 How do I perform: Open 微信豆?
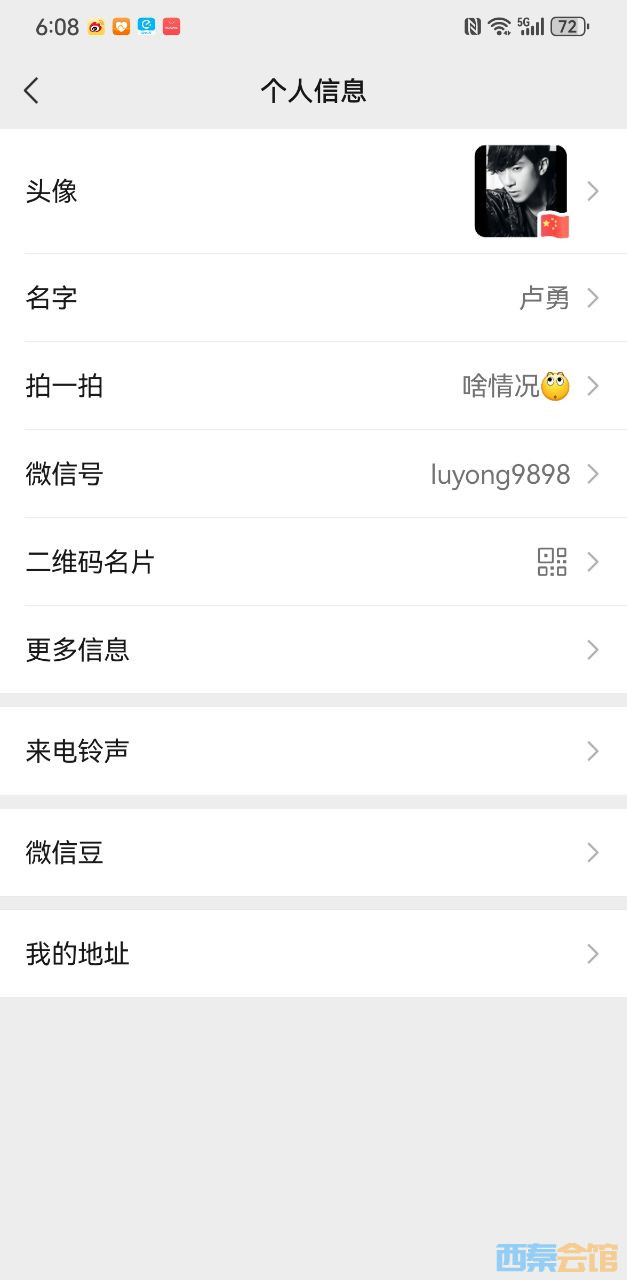click(x=313, y=853)
